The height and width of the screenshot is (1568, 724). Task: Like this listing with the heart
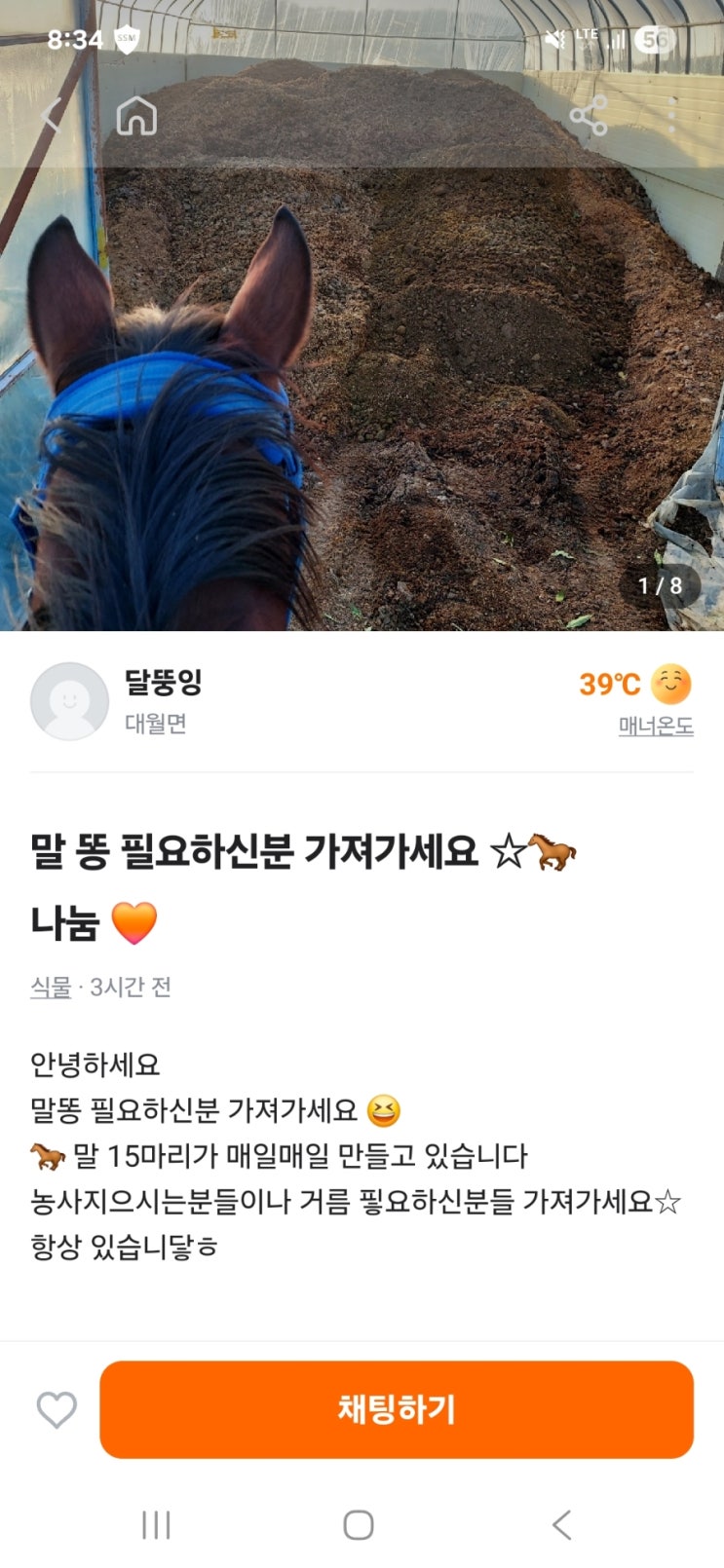(57, 1409)
